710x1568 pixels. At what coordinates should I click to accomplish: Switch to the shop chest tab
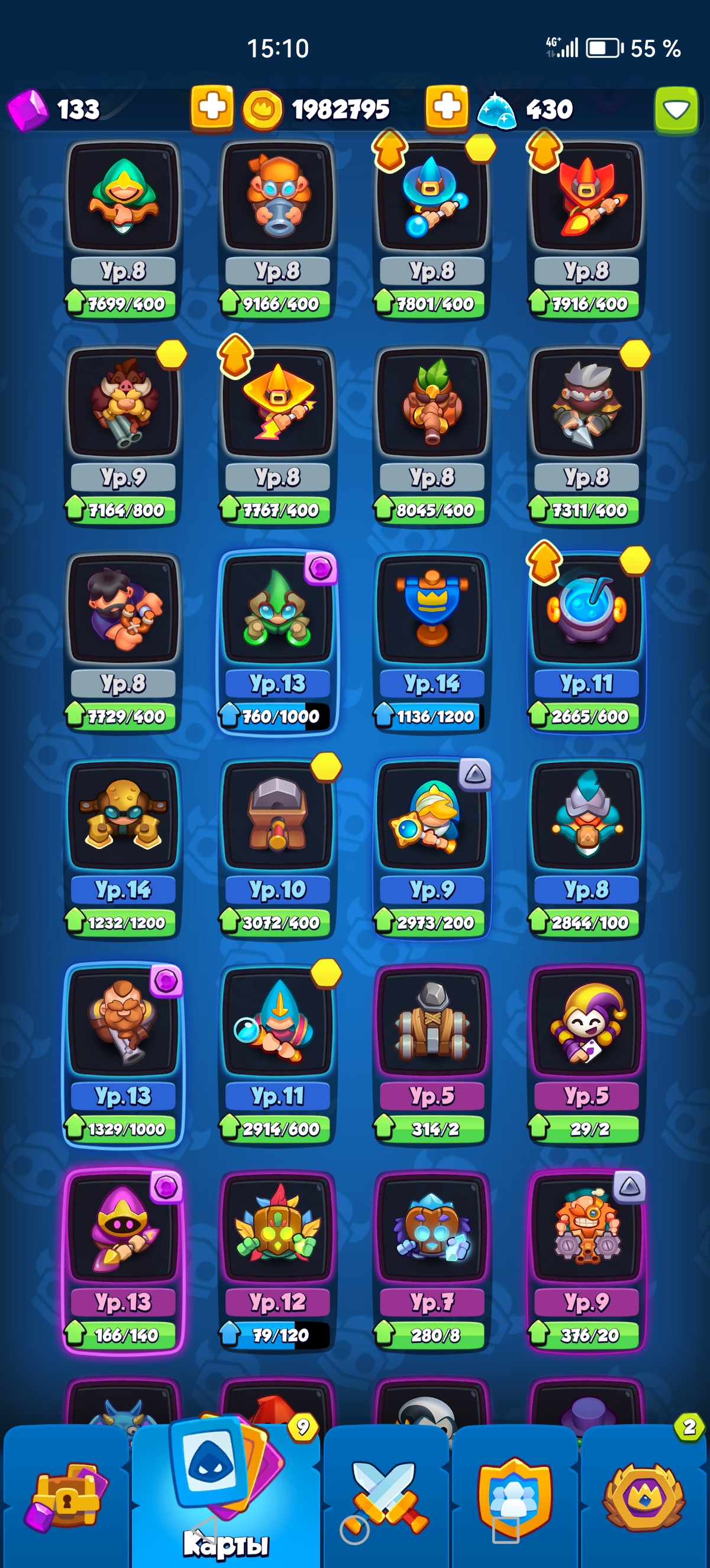64,1498
